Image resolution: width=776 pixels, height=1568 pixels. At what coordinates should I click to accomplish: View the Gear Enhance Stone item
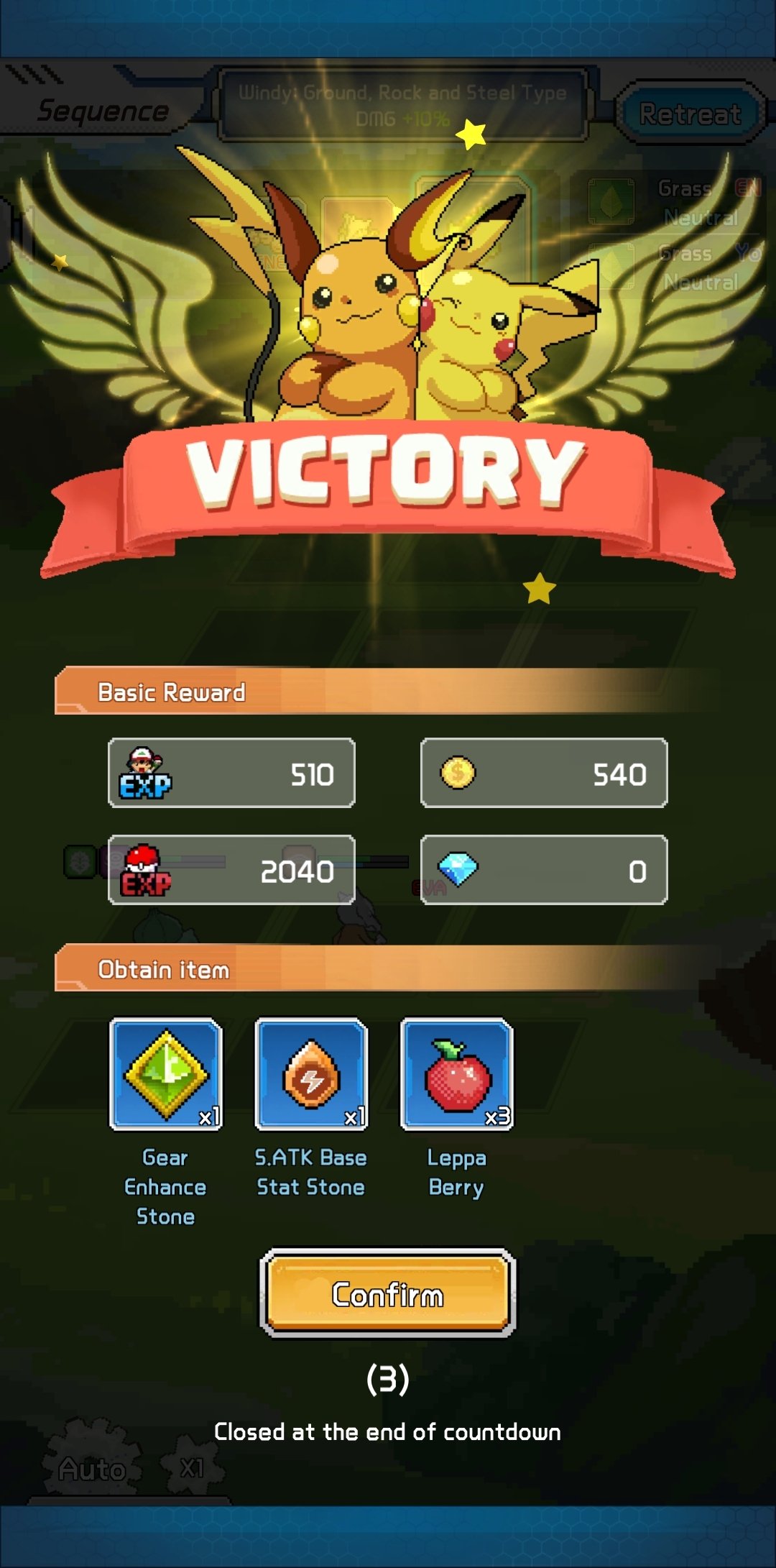pyautogui.click(x=166, y=1073)
